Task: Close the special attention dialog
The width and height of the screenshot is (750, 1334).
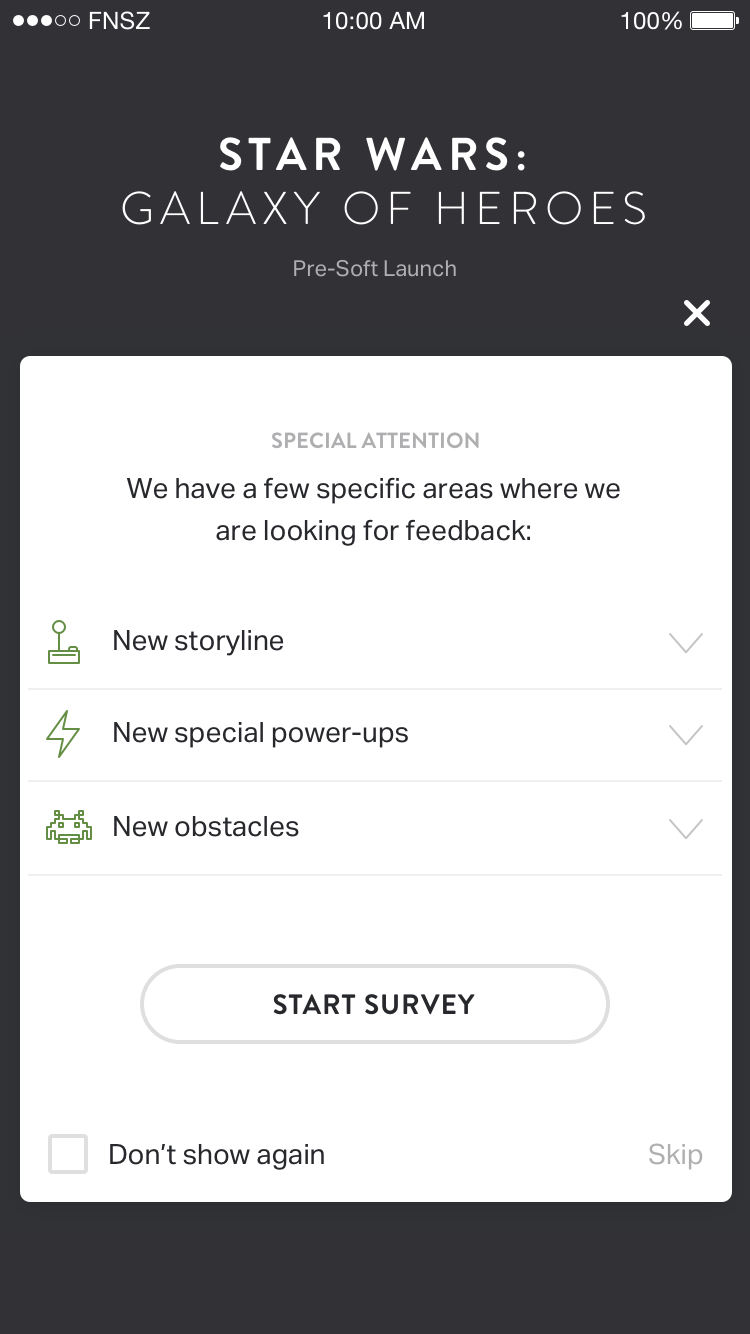Action: pyautogui.click(x=696, y=314)
